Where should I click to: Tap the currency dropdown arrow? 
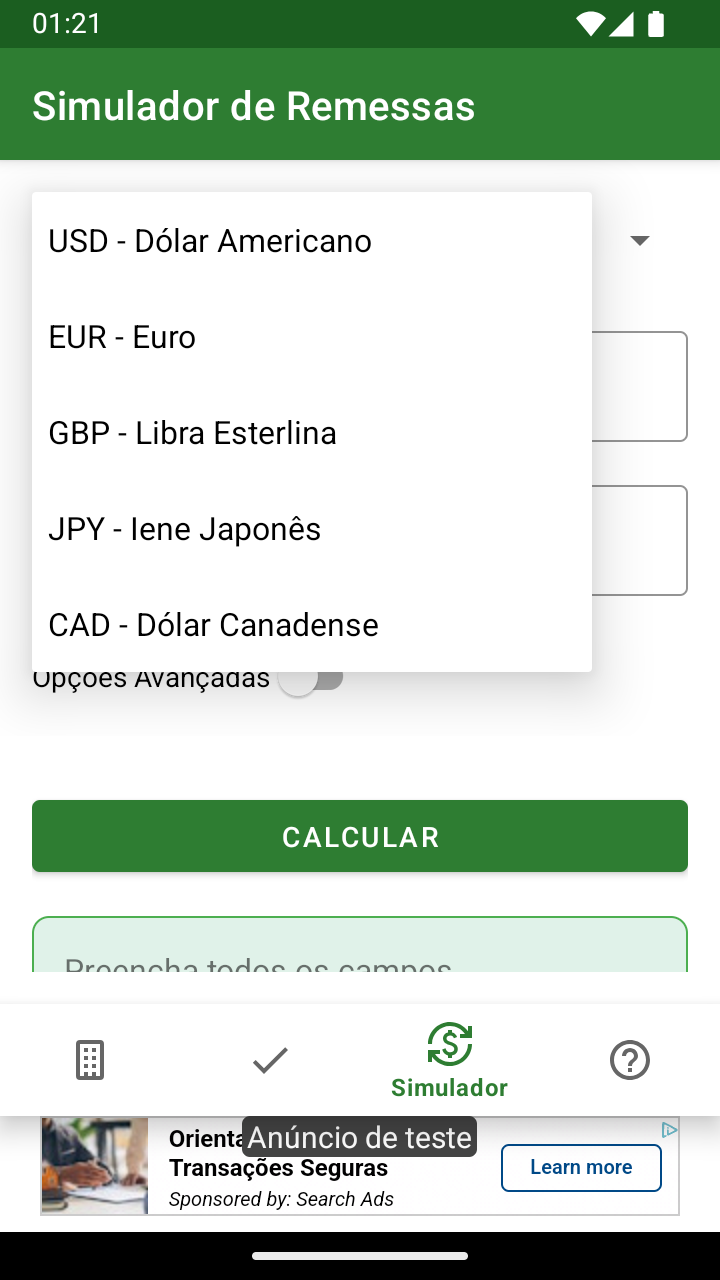point(640,240)
